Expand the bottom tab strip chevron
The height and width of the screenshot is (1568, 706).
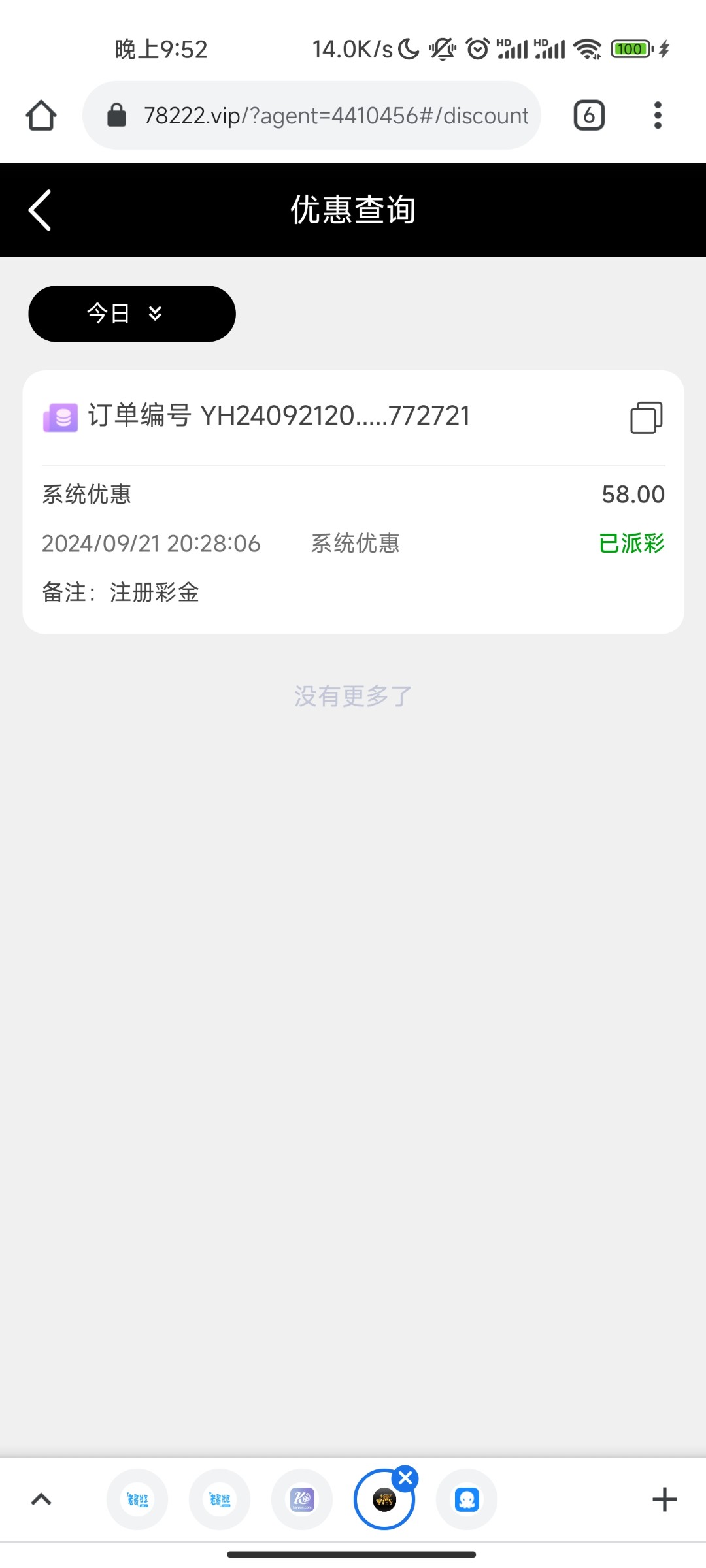41,1499
